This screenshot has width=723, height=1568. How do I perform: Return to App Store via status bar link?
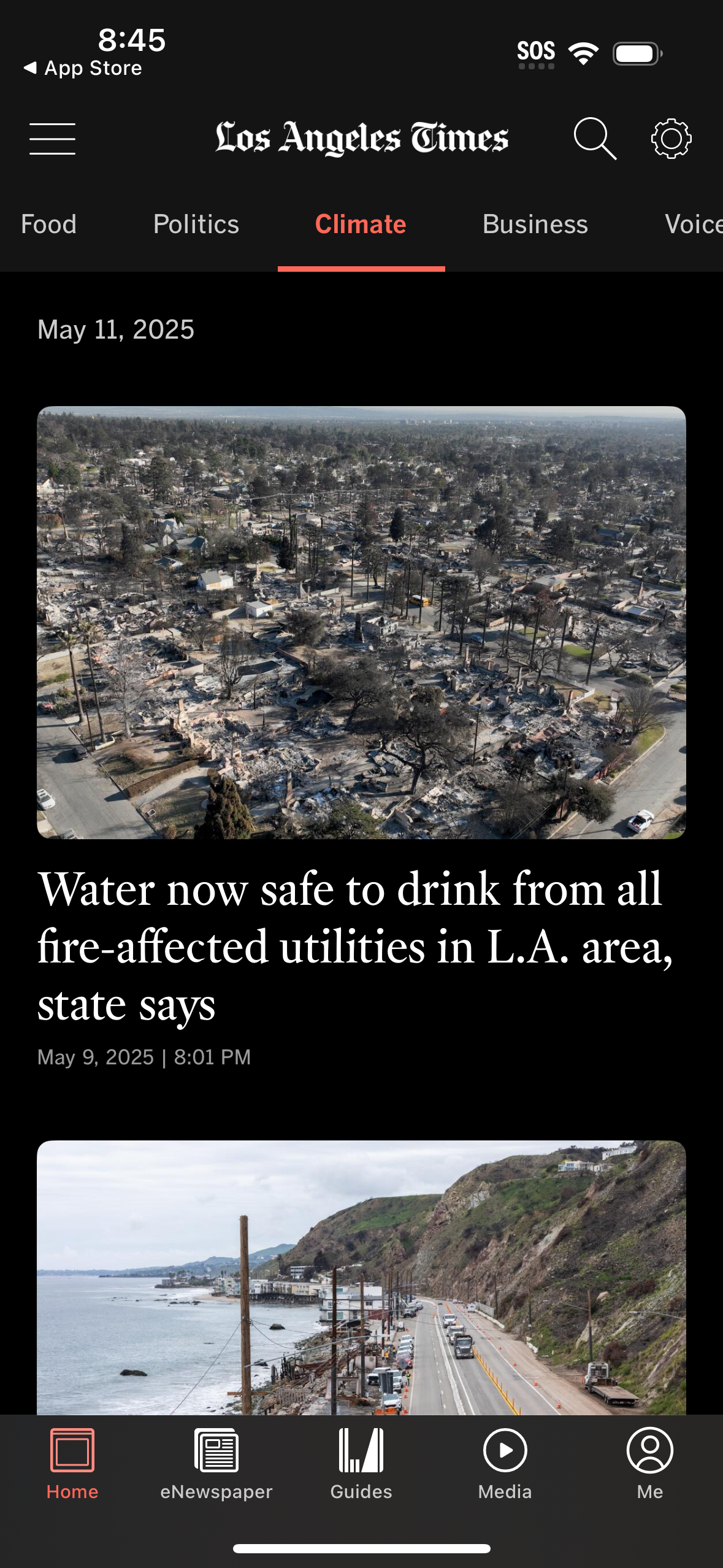pos(84,68)
